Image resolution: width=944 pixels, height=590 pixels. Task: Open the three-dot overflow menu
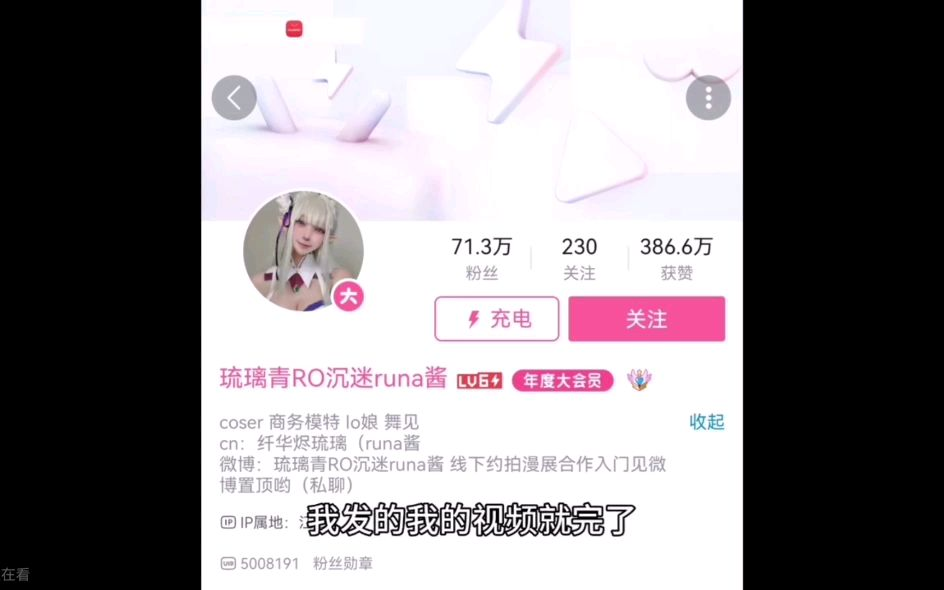coord(708,98)
